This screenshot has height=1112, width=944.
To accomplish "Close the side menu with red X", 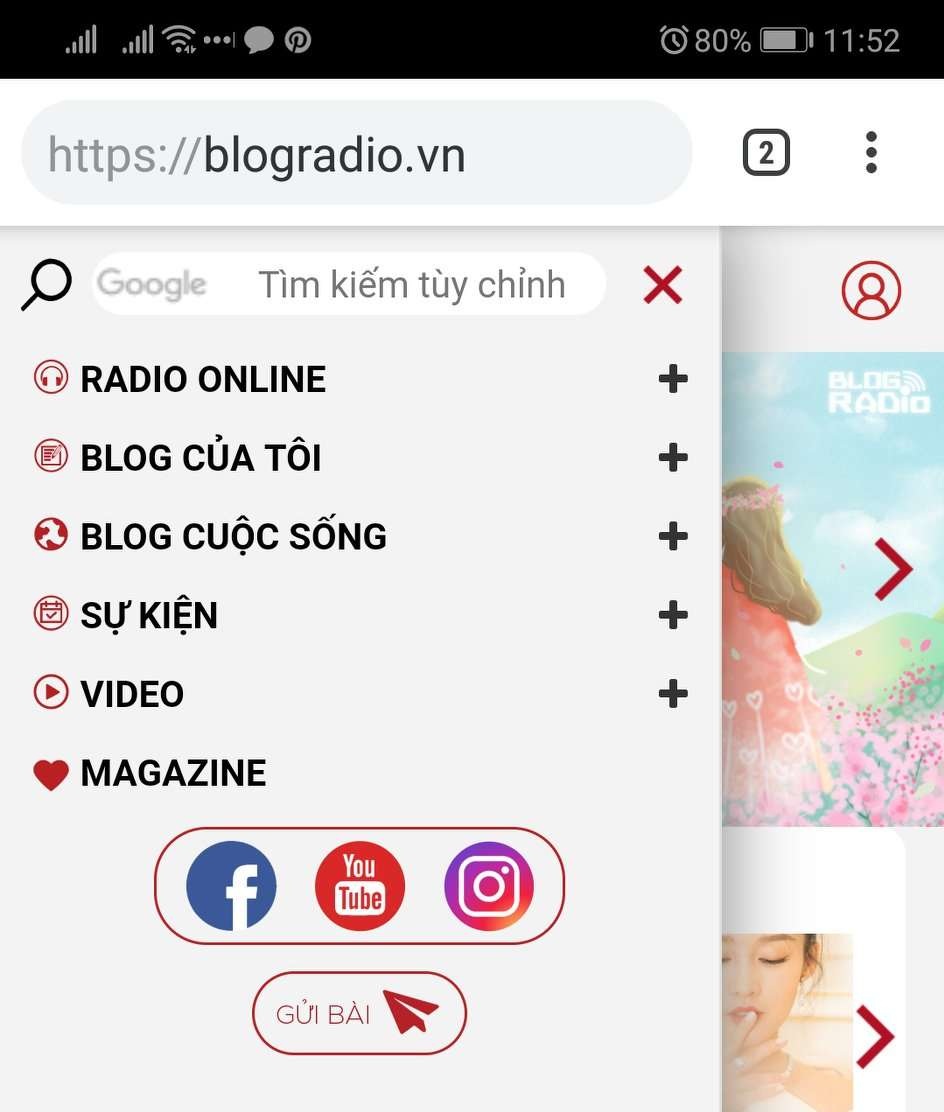I will [662, 286].
